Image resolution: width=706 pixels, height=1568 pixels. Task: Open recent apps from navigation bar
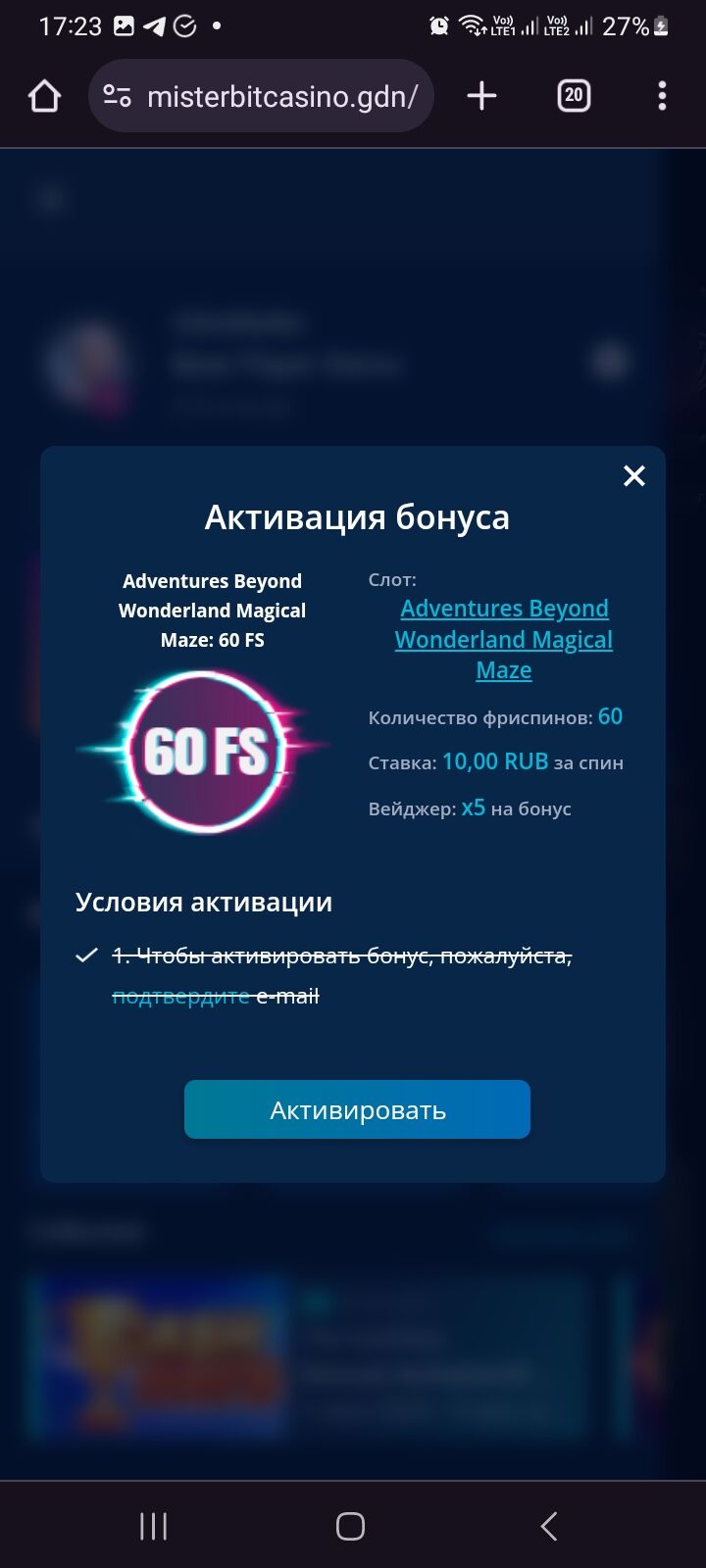pos(154,1526)
